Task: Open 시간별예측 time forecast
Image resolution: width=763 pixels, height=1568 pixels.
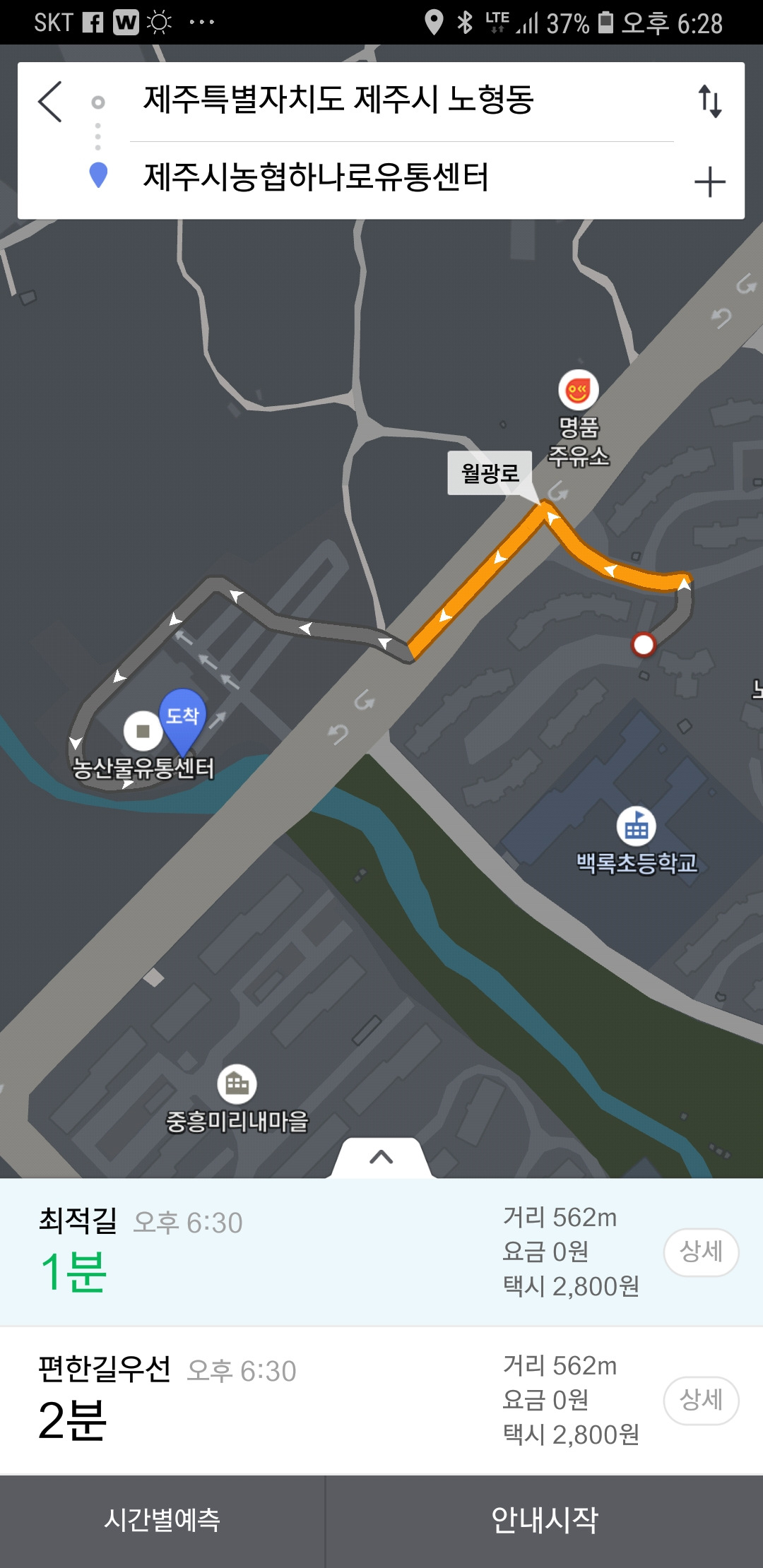Action: tap(162, 1520)
